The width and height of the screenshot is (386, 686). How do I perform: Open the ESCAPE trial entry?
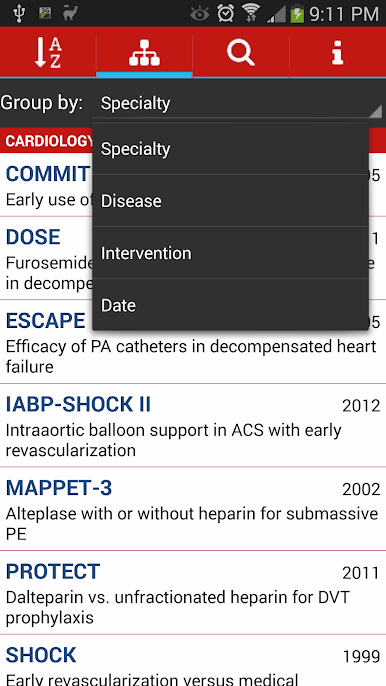(x=193, y=342)
